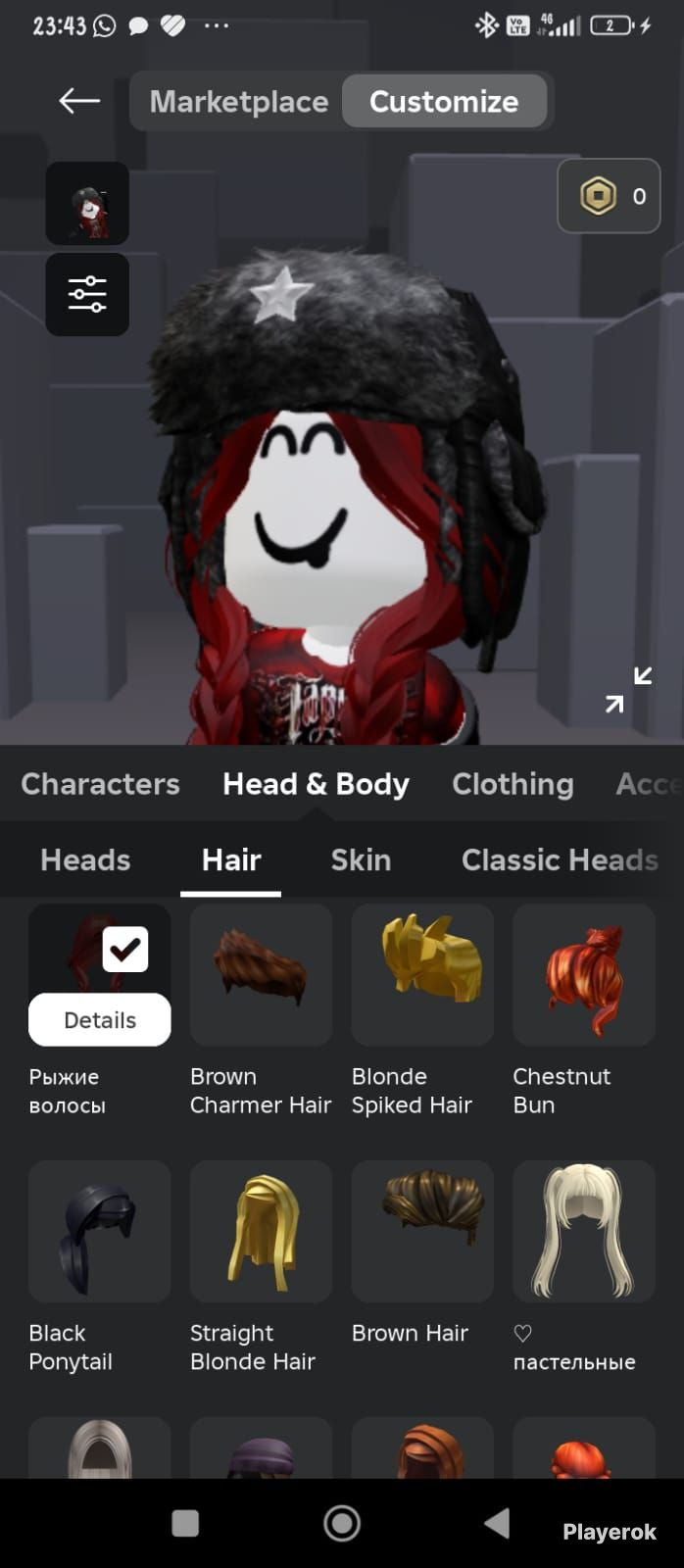The image size is (684, 1568).
Task: View Details of Рыжие волосы hair
Action: (x=100, y=1020)
